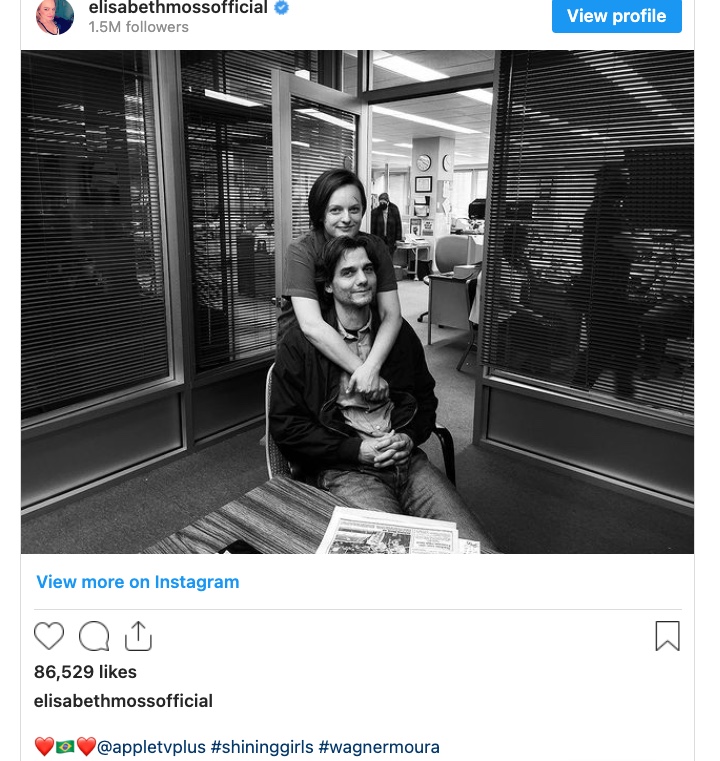Tap elisabethmossofficial username above the caption

pyautogui.click(x=123, y=701)
